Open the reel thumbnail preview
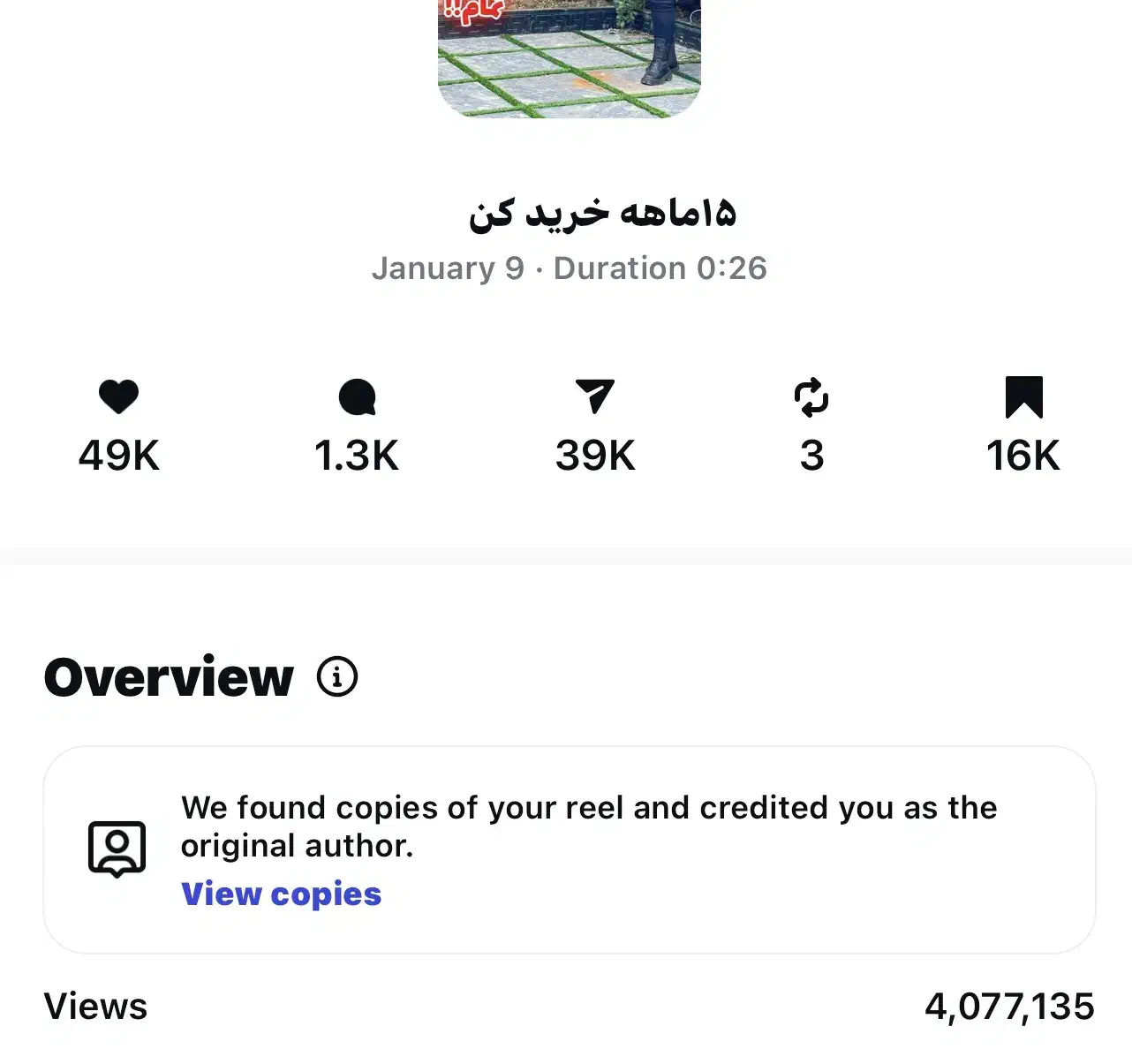The height and width of the screenshot is (1064, 1132). pos(569,57)
